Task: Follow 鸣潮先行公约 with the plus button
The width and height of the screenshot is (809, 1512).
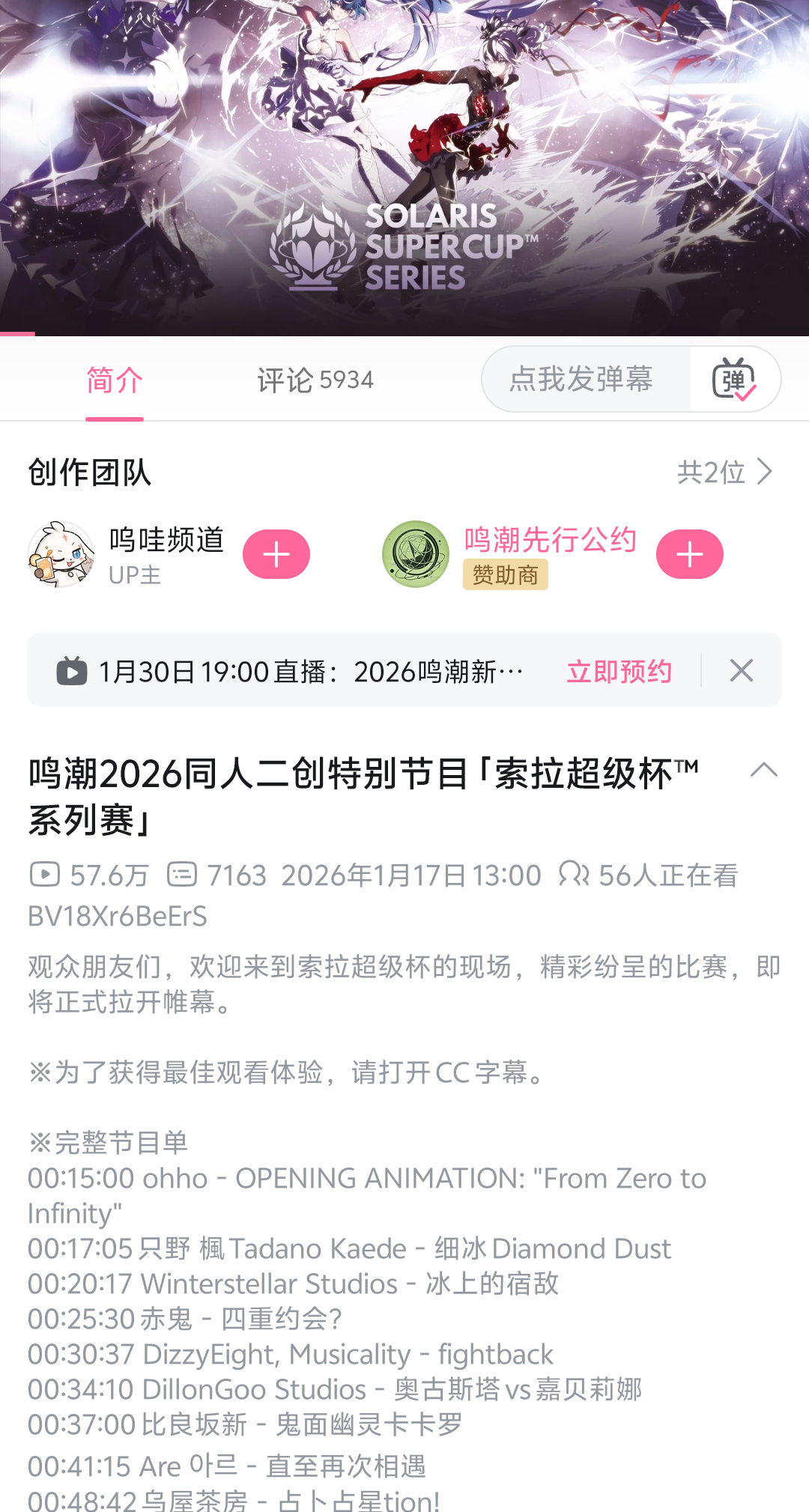Action: [x=689, y=554]
